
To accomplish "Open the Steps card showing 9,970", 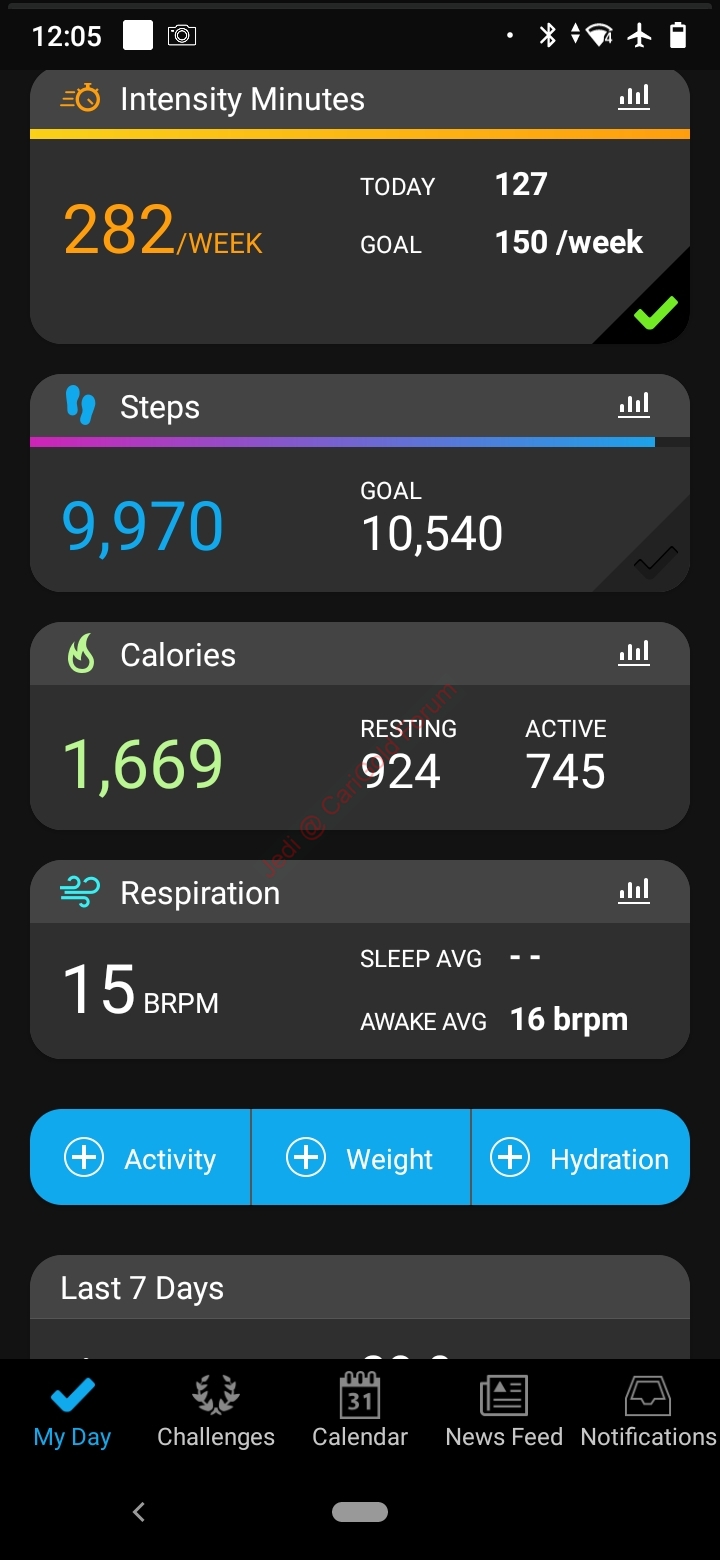I will point(360,484).
